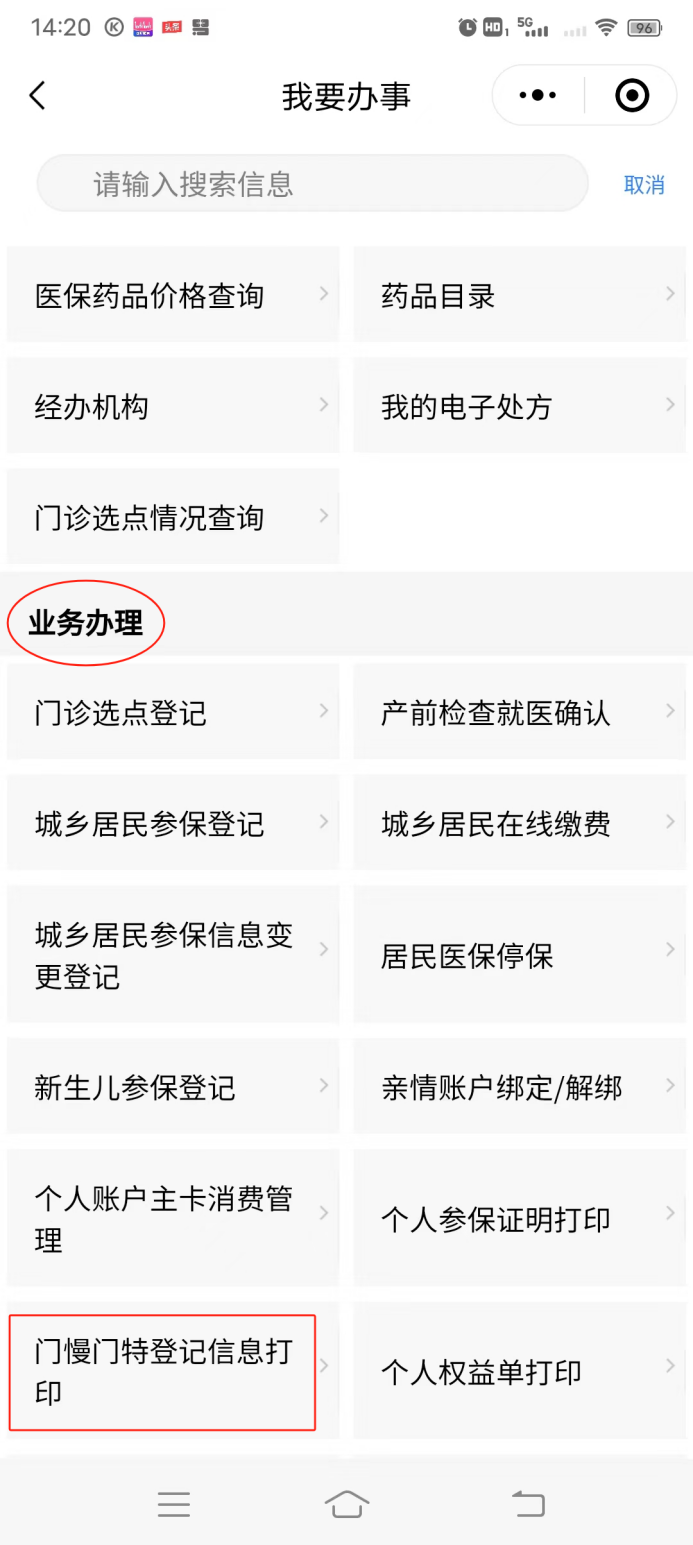The width and height of the screenshot is (693, 1545).
Task: View 我的电子处方
Action: coord(520,407)
